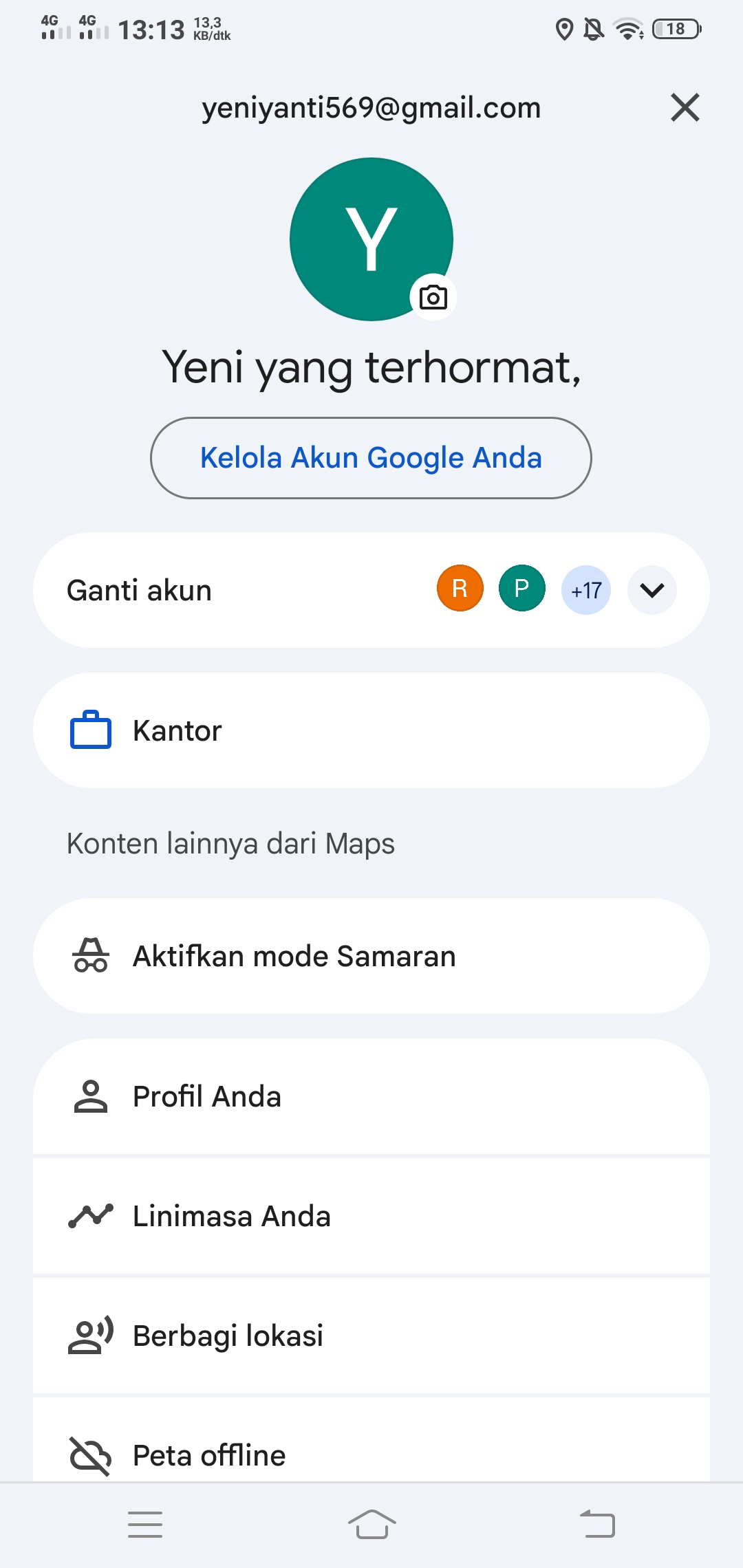Open Berbagi lokasi settings
743x1568 pixels.
point(371,1336)
